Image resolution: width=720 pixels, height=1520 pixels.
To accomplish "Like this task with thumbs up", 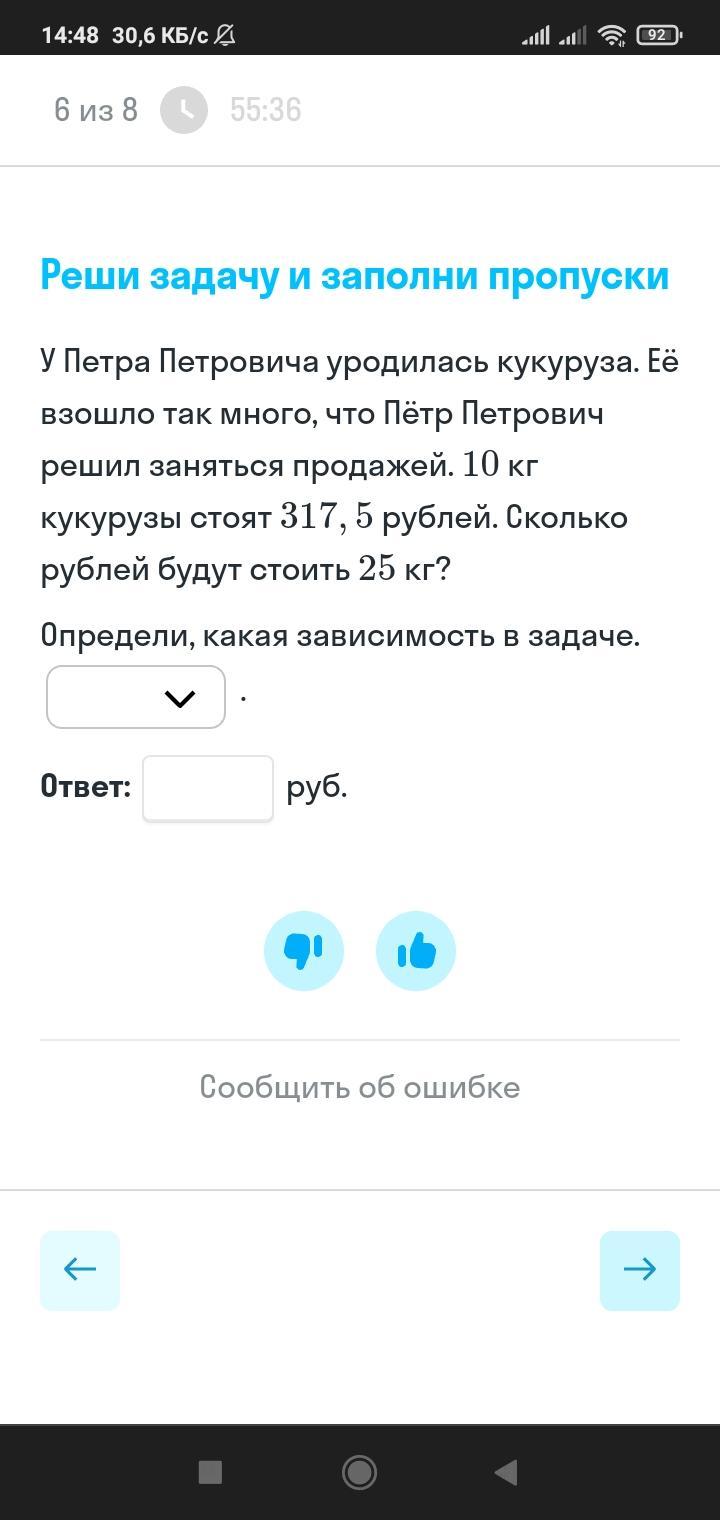I will [x=416, y=951].
